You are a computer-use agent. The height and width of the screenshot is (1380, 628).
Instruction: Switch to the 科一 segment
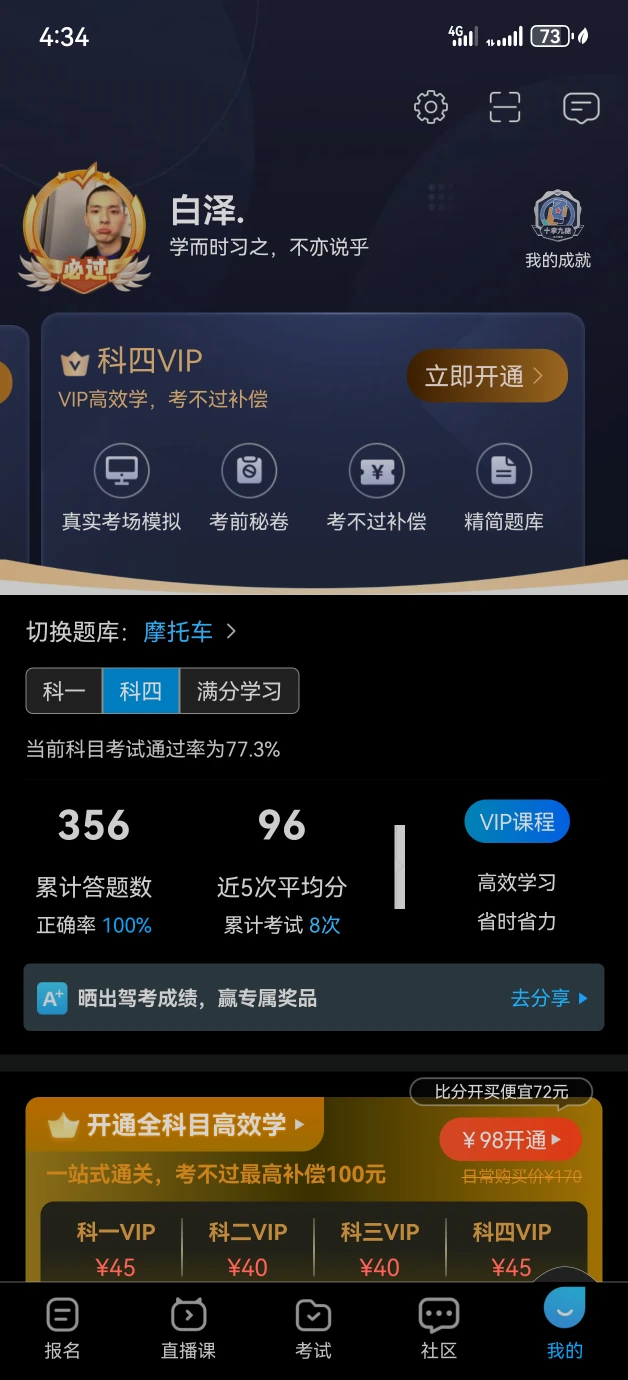[64, 691]
